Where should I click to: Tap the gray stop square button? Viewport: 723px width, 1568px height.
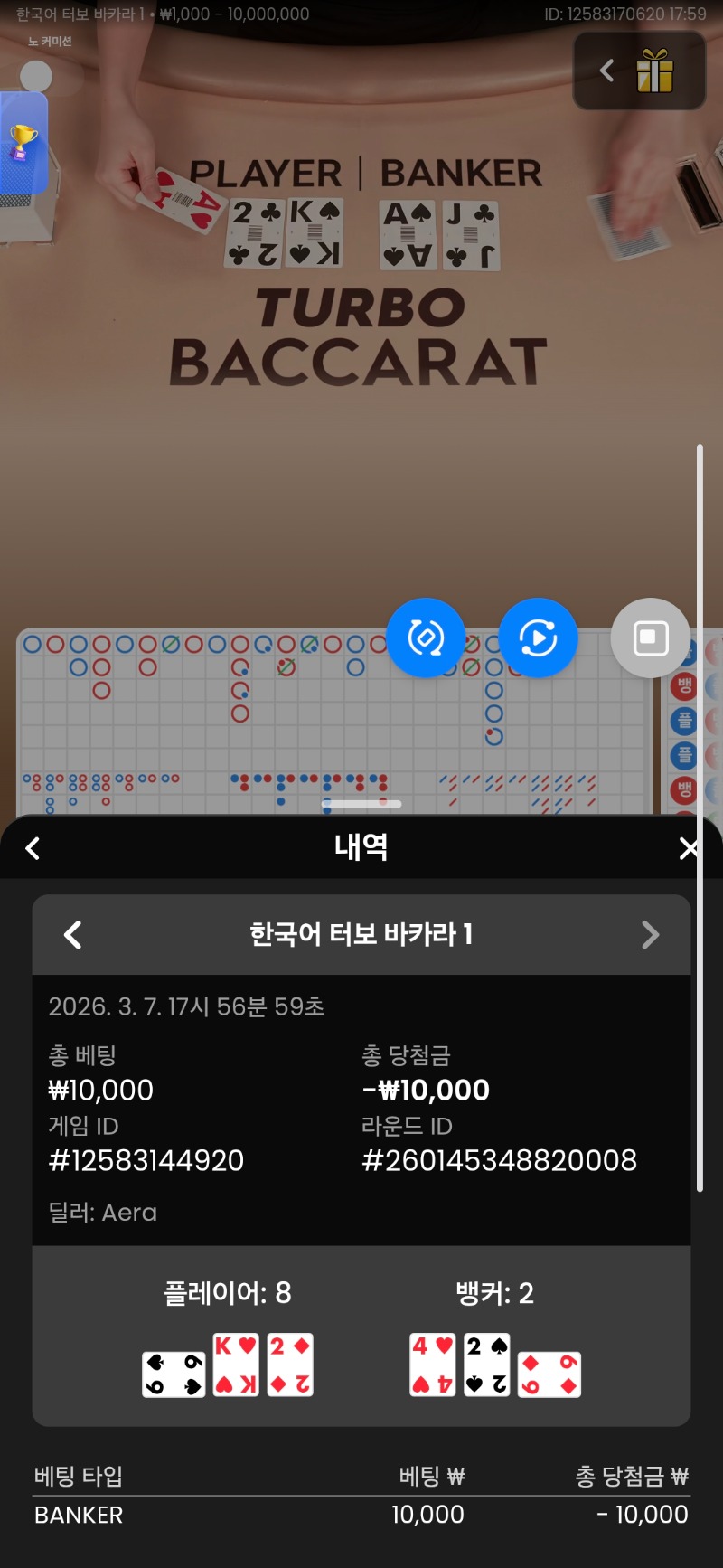coord(650,638)
